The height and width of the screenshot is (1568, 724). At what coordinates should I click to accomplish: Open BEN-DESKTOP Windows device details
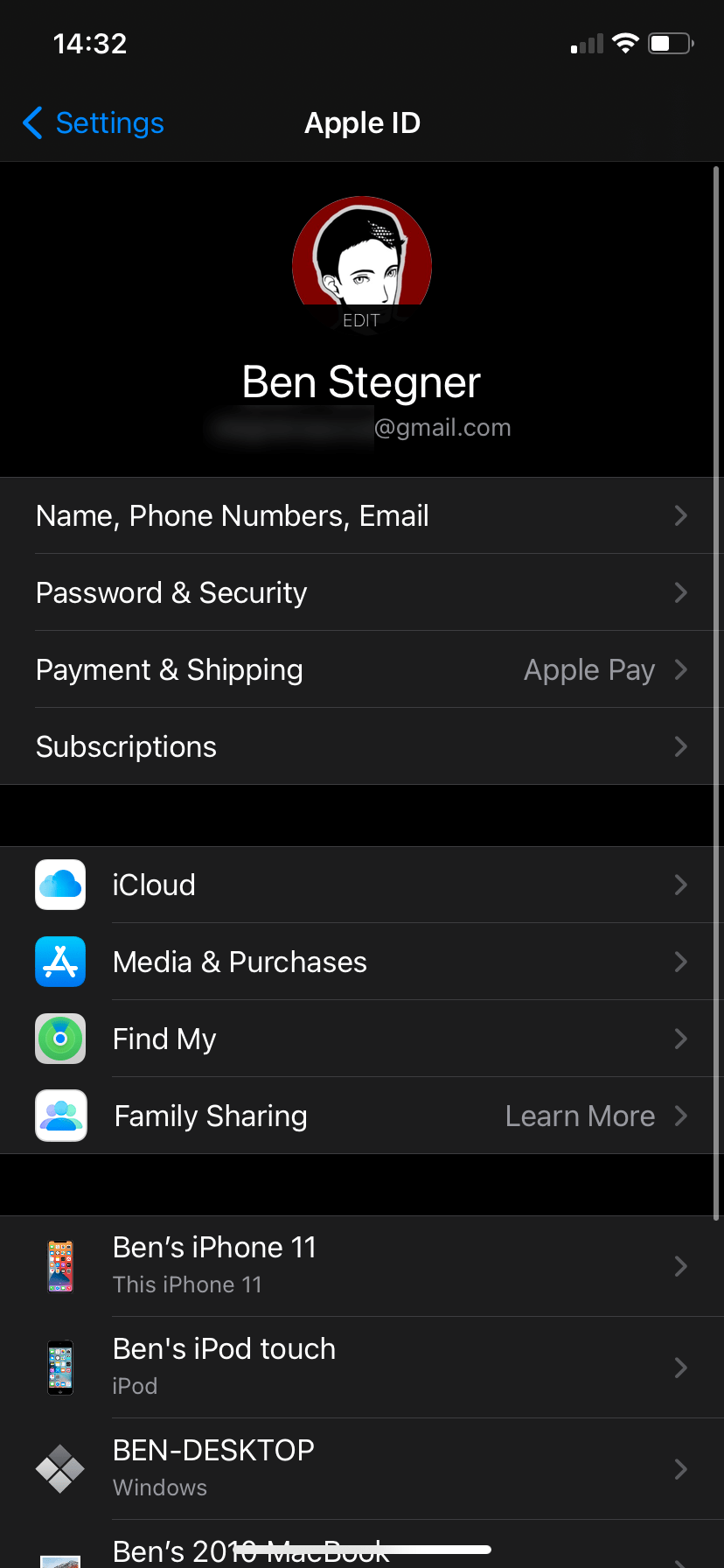[x=361, y=1469]
